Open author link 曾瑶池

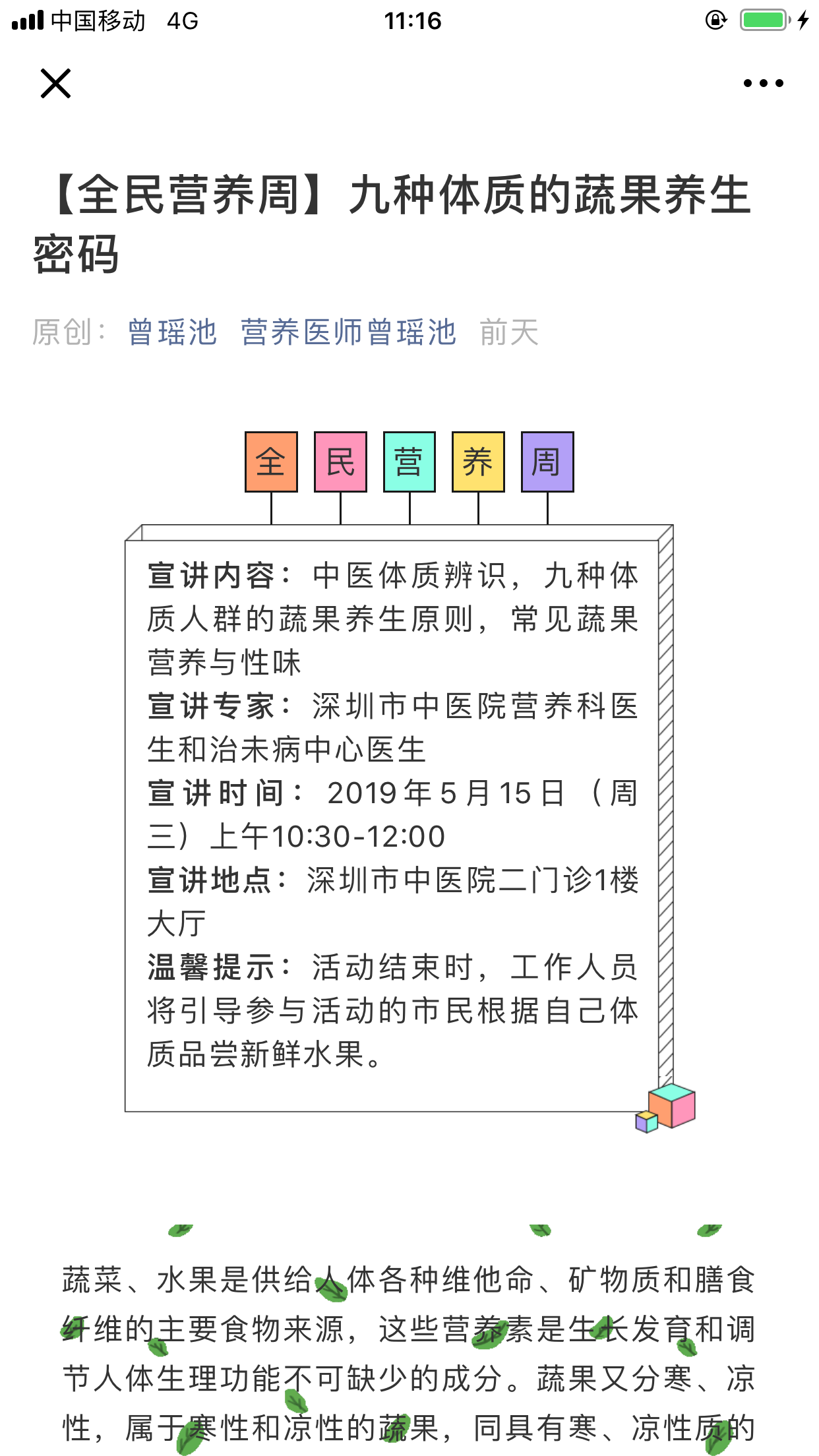pos(172,332)
